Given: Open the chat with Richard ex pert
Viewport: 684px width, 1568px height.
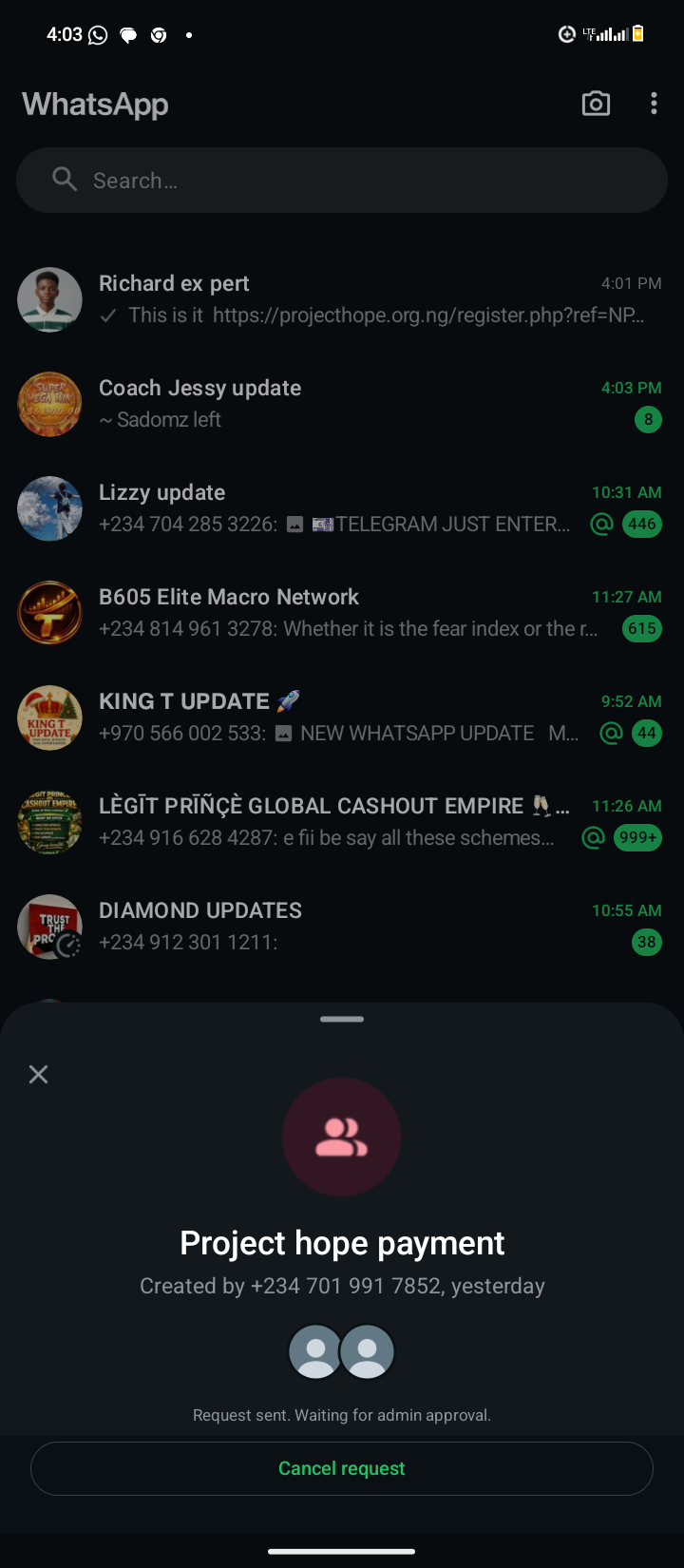Looking at the screenshot, I should coord(370,298).
